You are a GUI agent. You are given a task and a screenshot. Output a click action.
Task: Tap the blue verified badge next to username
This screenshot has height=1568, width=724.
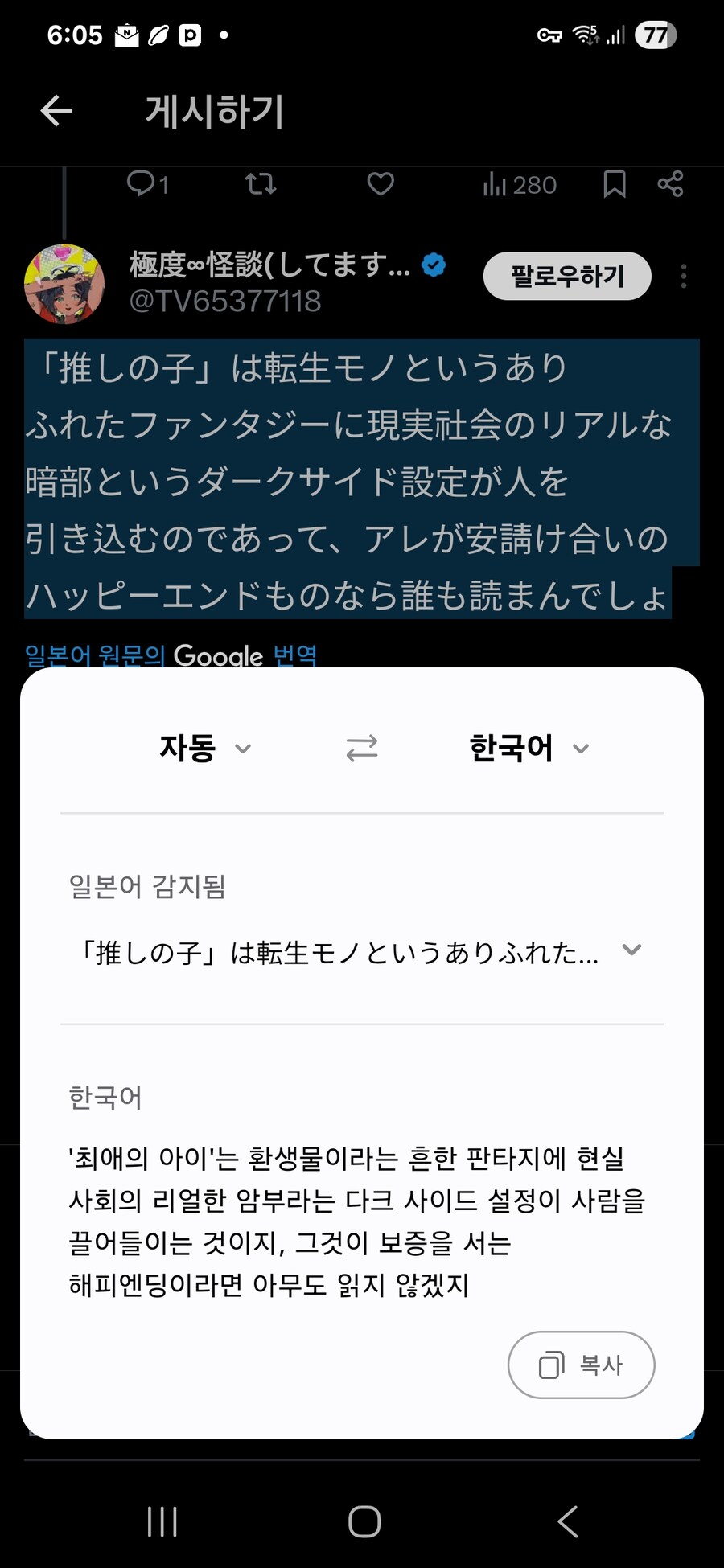point(432,264)
